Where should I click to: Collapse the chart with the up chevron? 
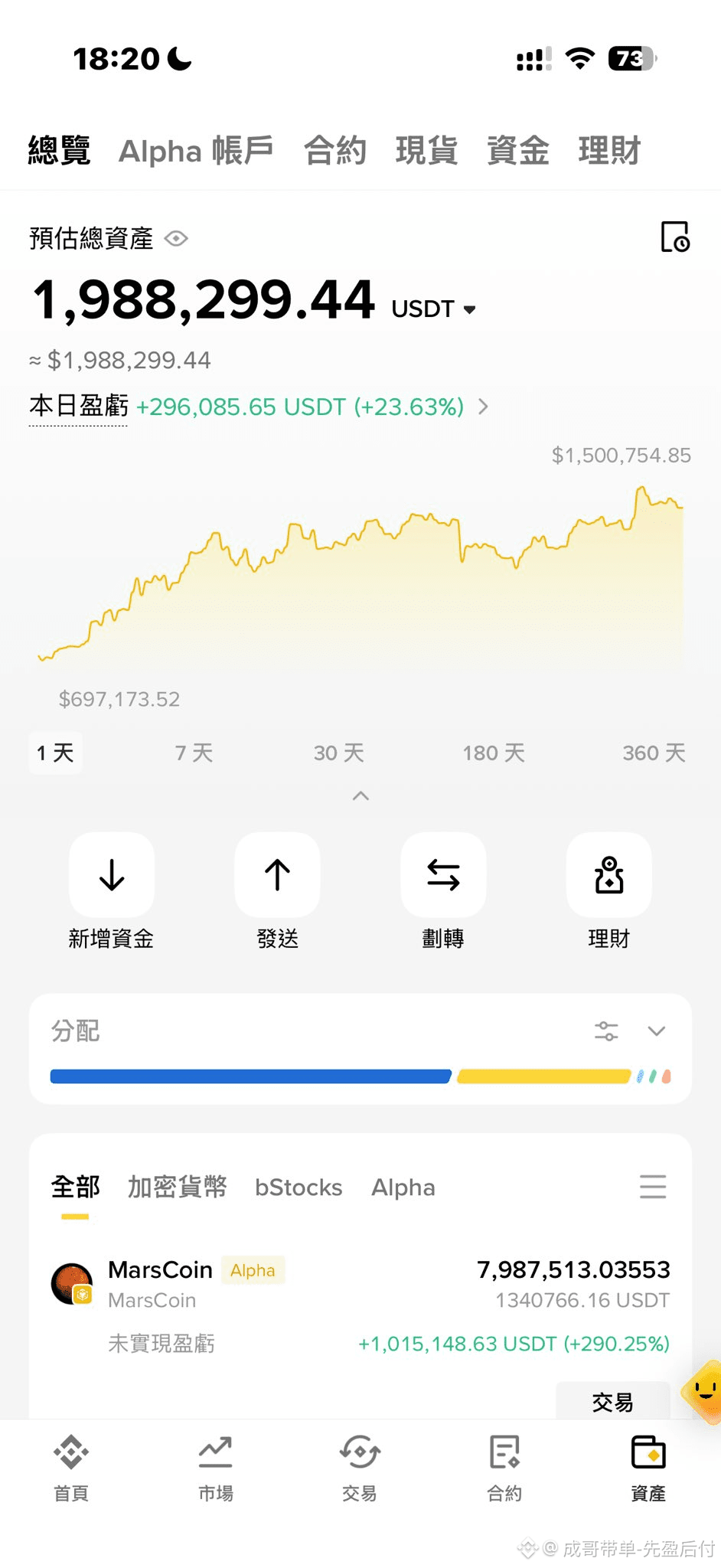click(x=360, y=796)
